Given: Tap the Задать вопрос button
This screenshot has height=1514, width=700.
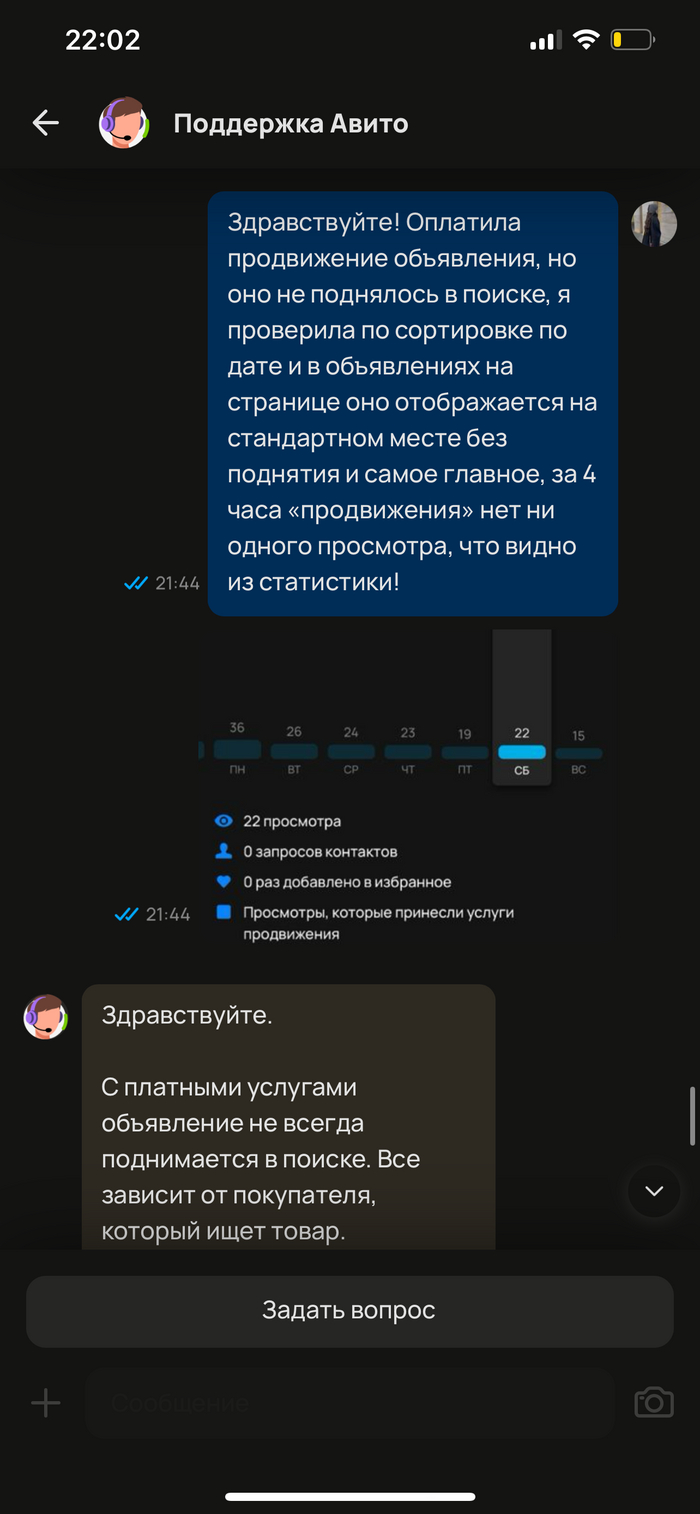Looking at the screenshot, I should 349,1310.
